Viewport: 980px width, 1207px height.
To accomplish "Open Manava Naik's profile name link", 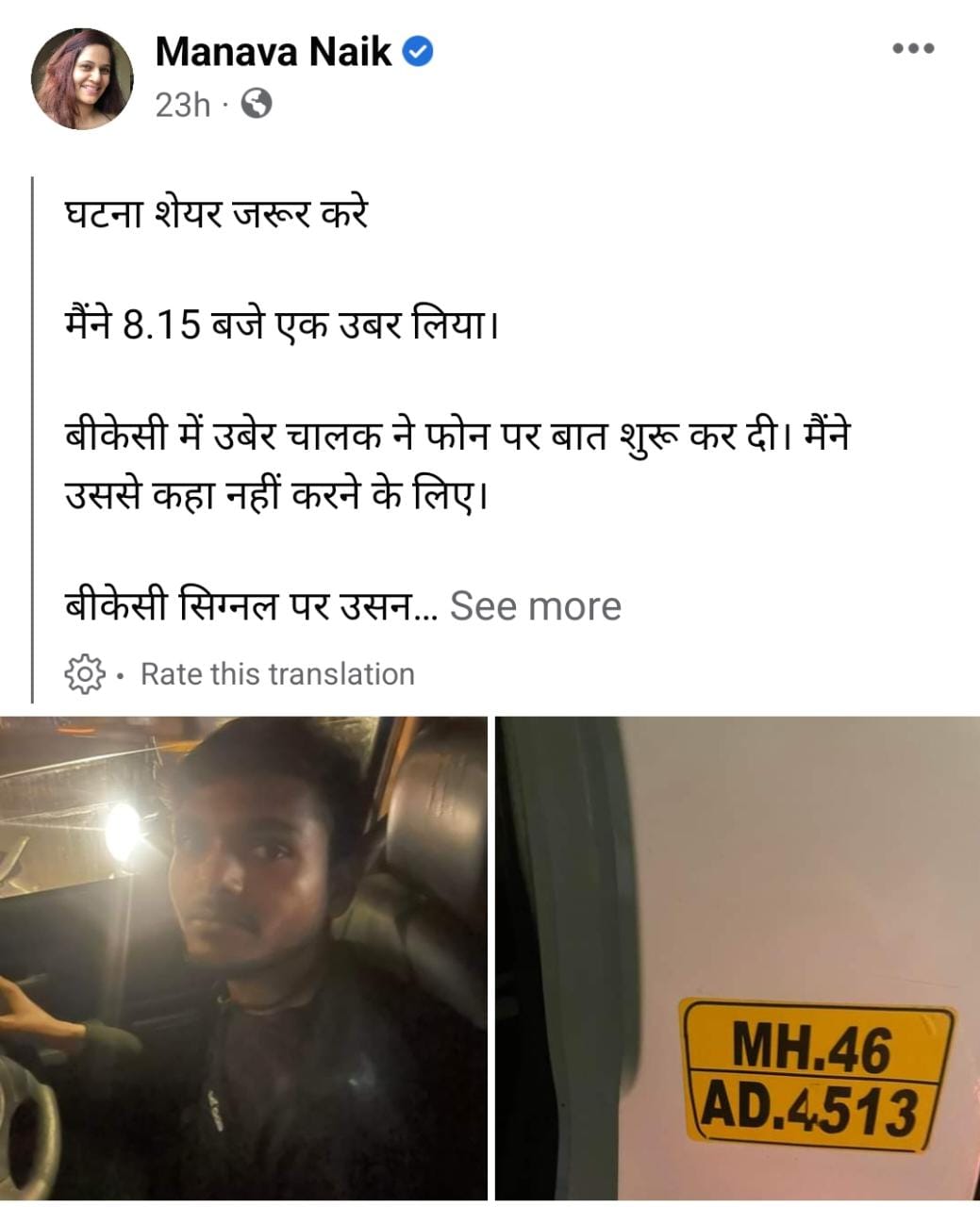I will pyautogui.click(x=273, y=51).
